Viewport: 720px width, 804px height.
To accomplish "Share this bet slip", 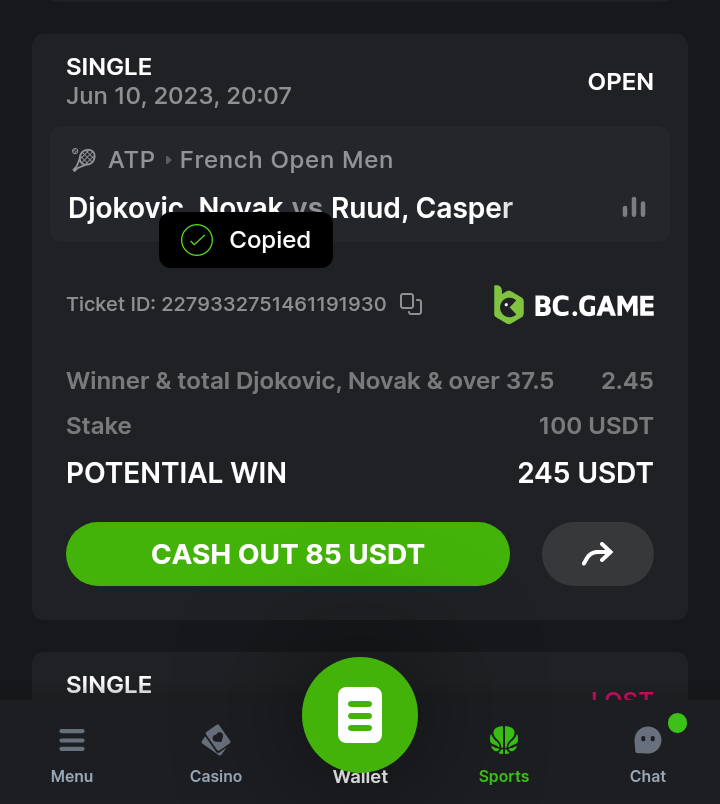I will [x=597, y=554].
